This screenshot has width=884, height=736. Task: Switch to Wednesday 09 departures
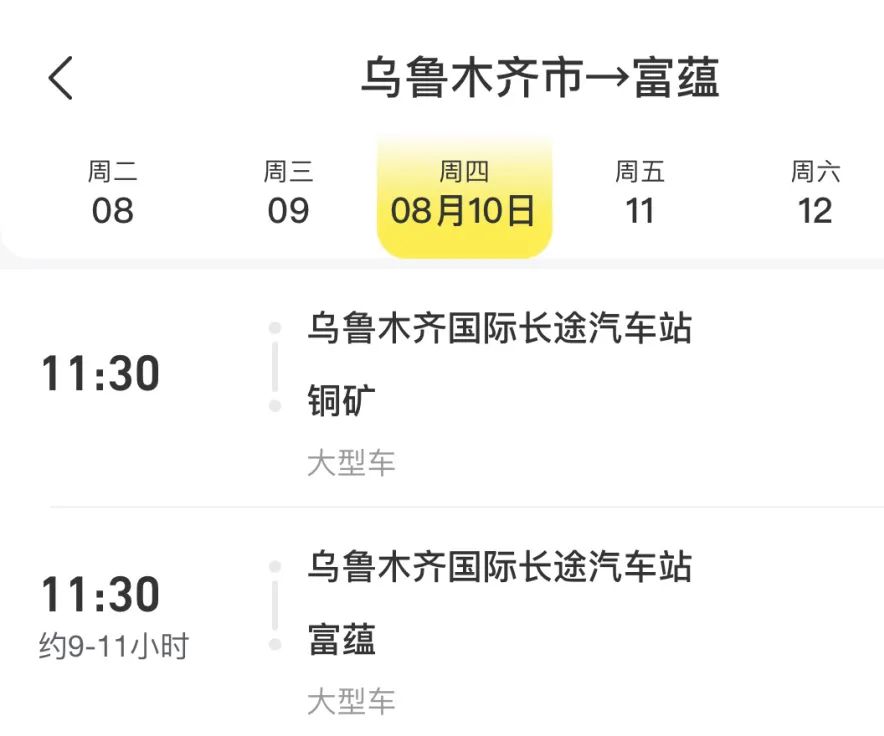288,194
